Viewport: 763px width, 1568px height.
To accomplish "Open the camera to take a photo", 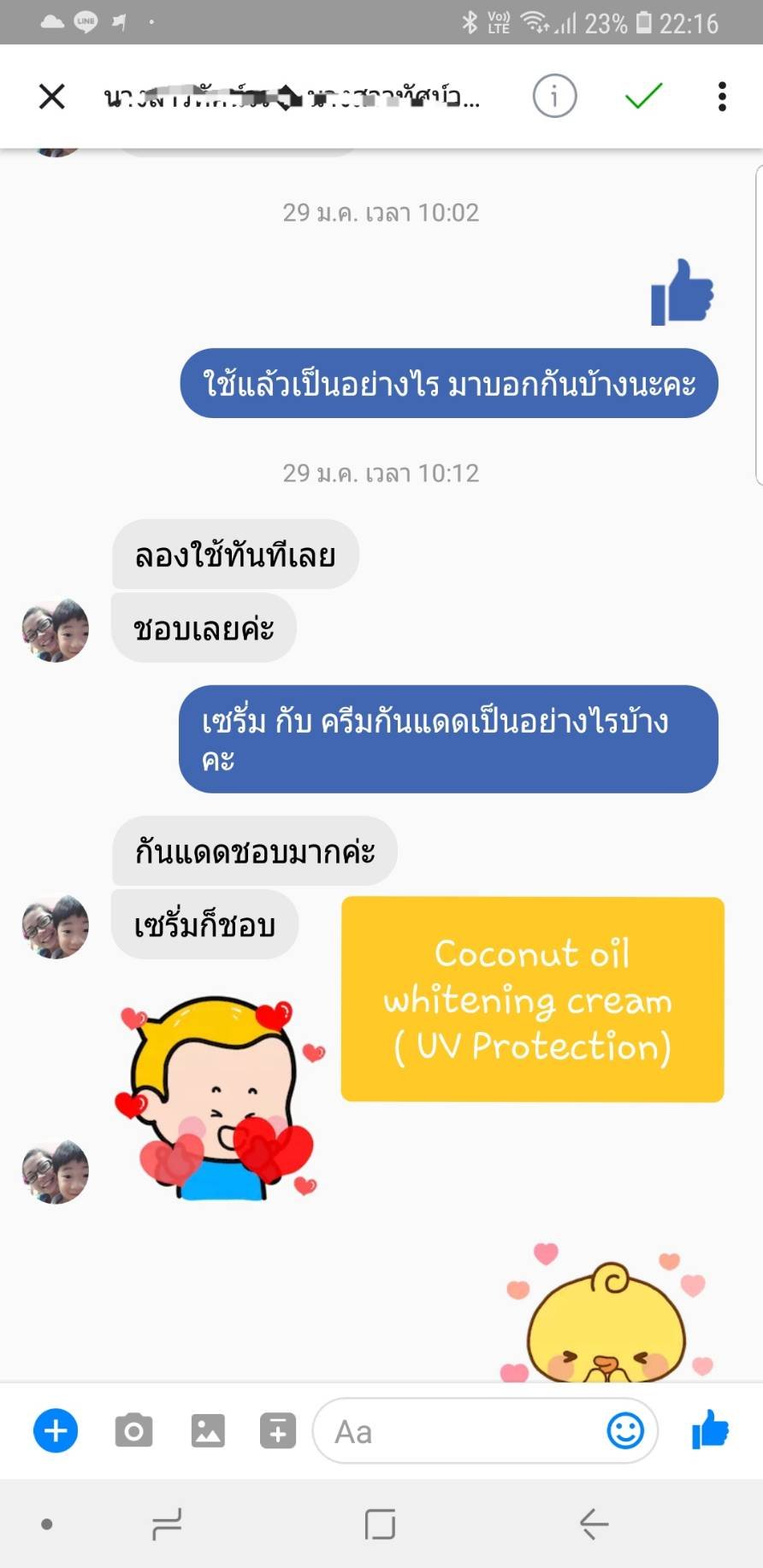I will pos(133,1430).
